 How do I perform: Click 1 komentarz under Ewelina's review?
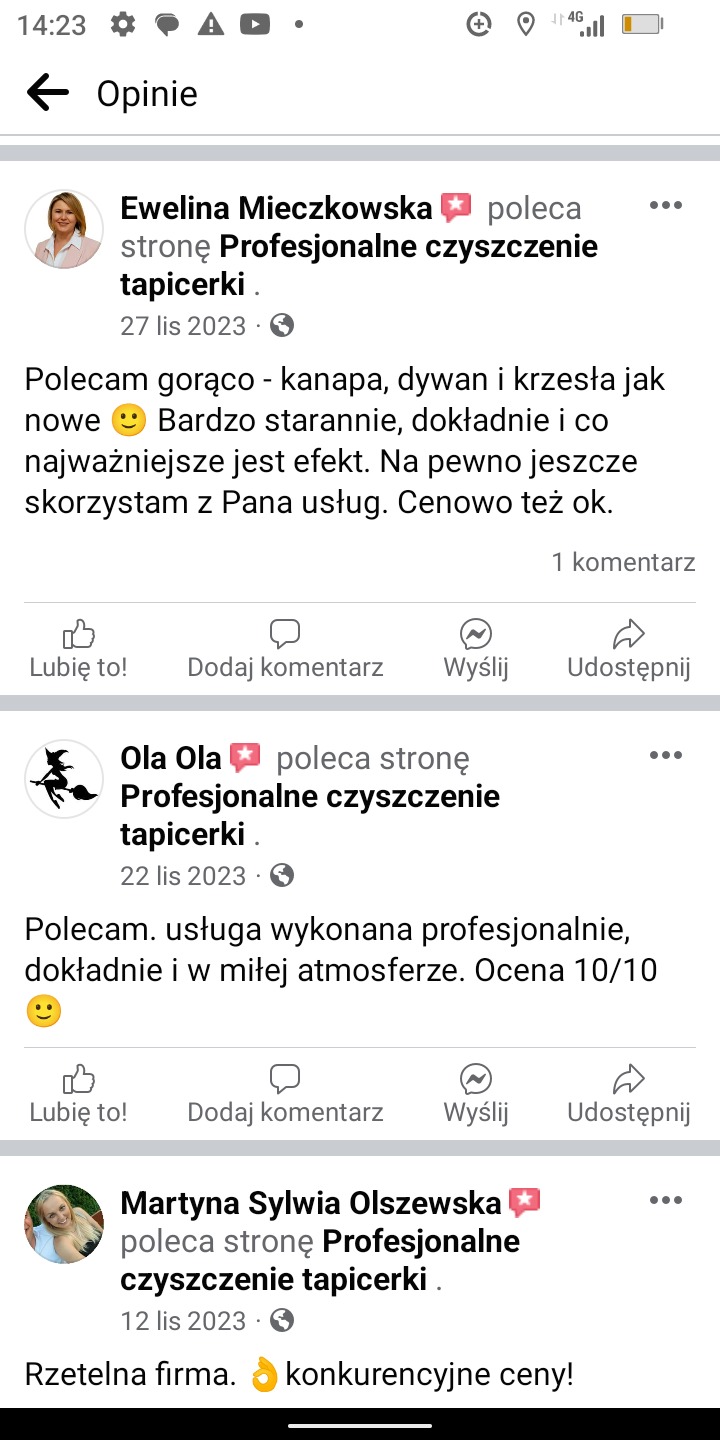click(623, 562)
